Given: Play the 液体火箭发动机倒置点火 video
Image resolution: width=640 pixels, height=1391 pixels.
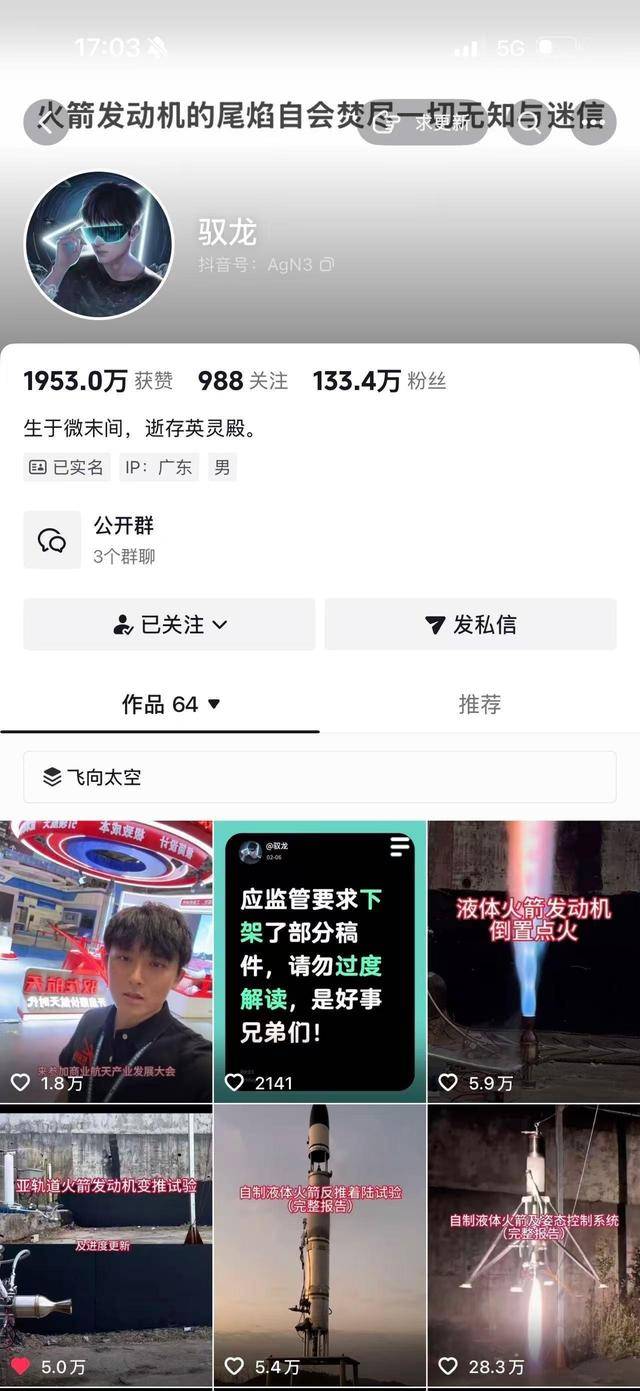Looking at the screenshot, I should [533, 960].
